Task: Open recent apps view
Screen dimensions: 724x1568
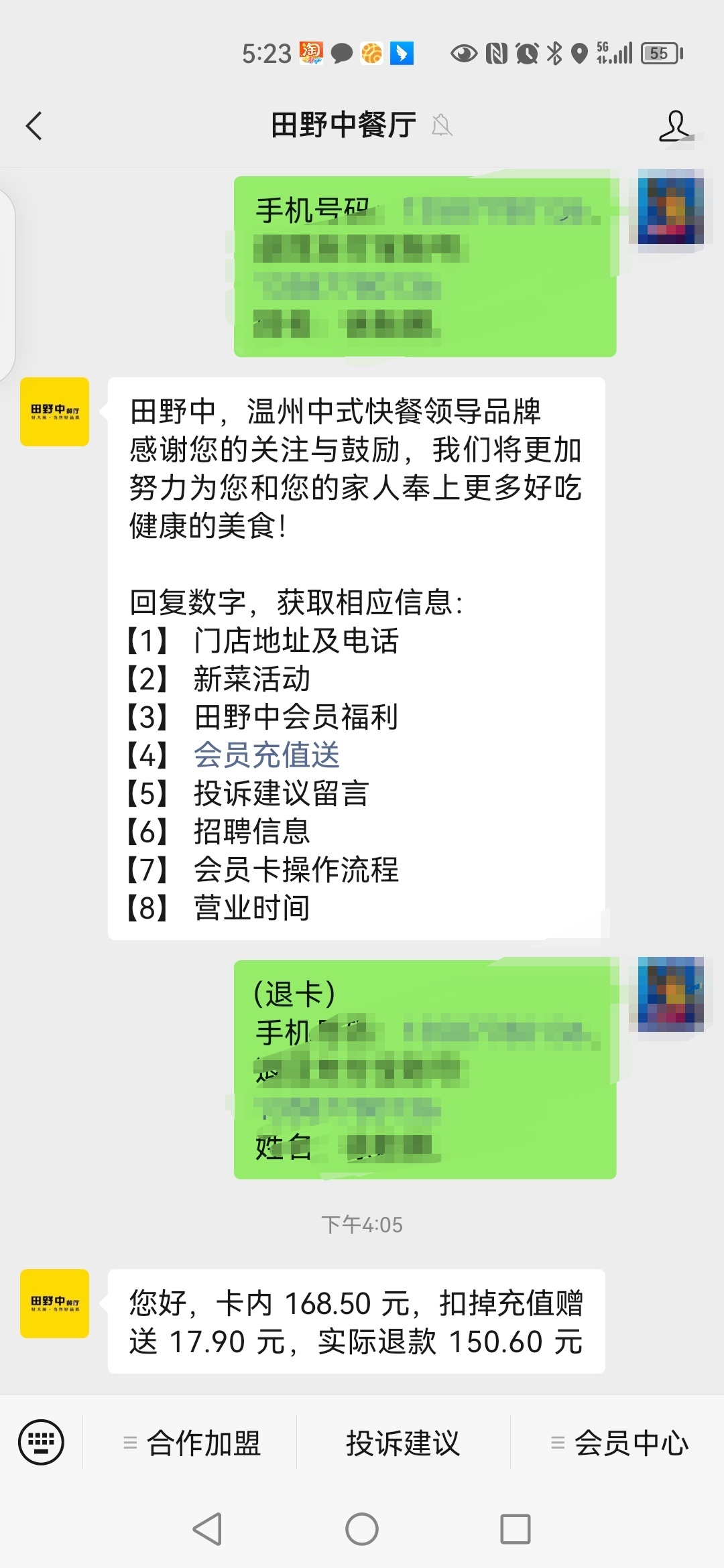Action: pyautogui.click(x=515, y=1529)
